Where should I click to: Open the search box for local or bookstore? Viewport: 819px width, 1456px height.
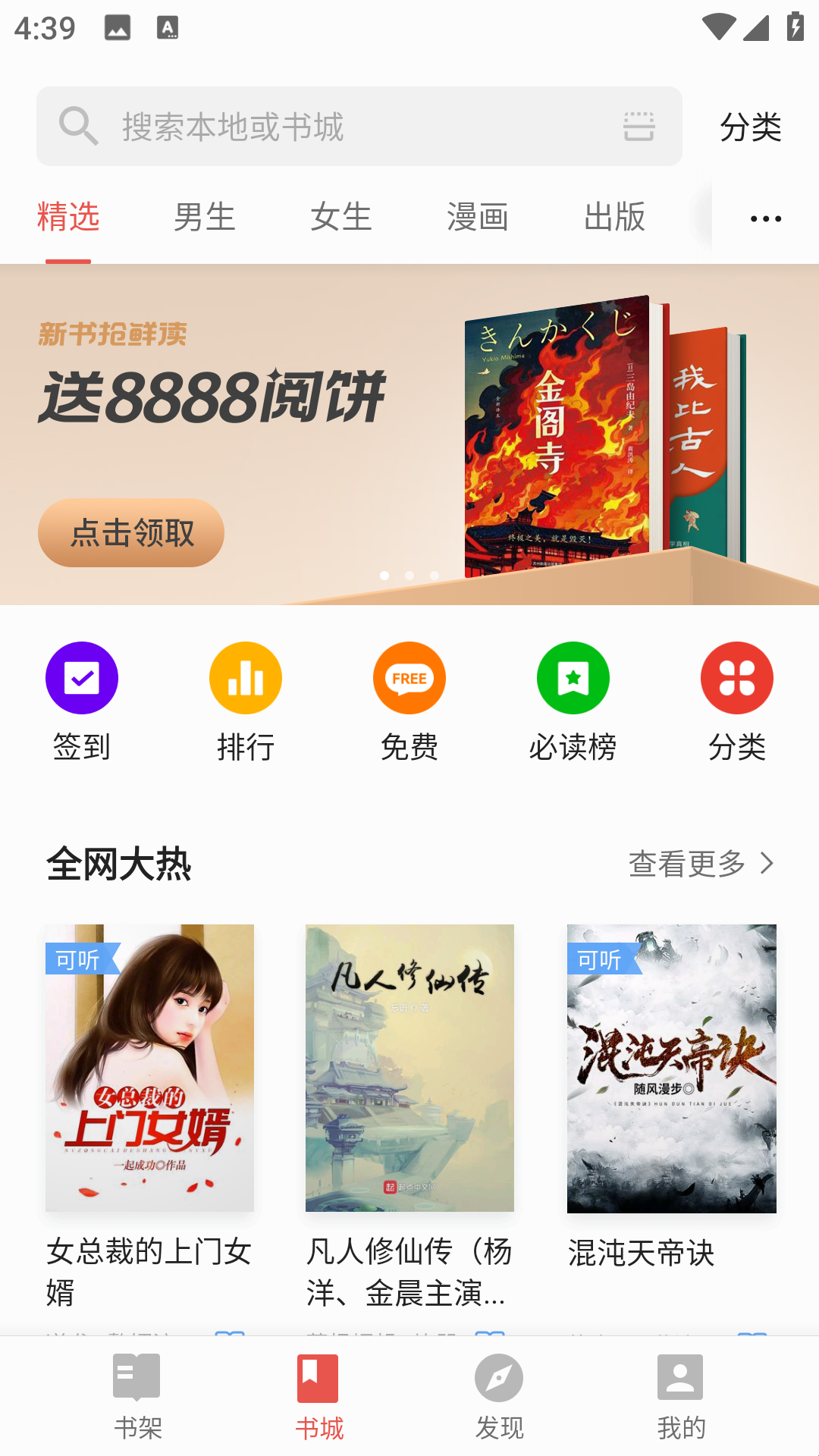341,127
